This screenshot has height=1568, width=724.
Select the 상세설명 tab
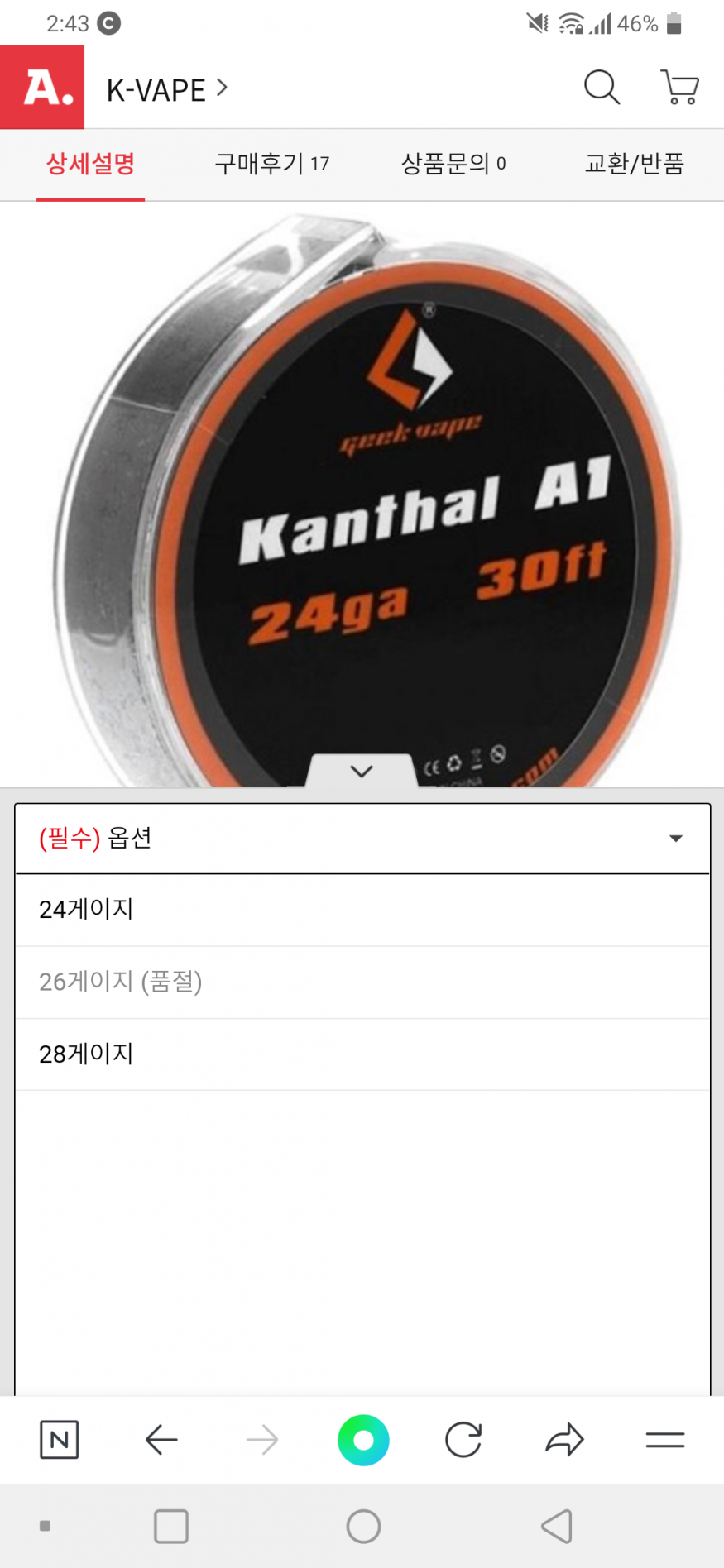coord(90,164)
